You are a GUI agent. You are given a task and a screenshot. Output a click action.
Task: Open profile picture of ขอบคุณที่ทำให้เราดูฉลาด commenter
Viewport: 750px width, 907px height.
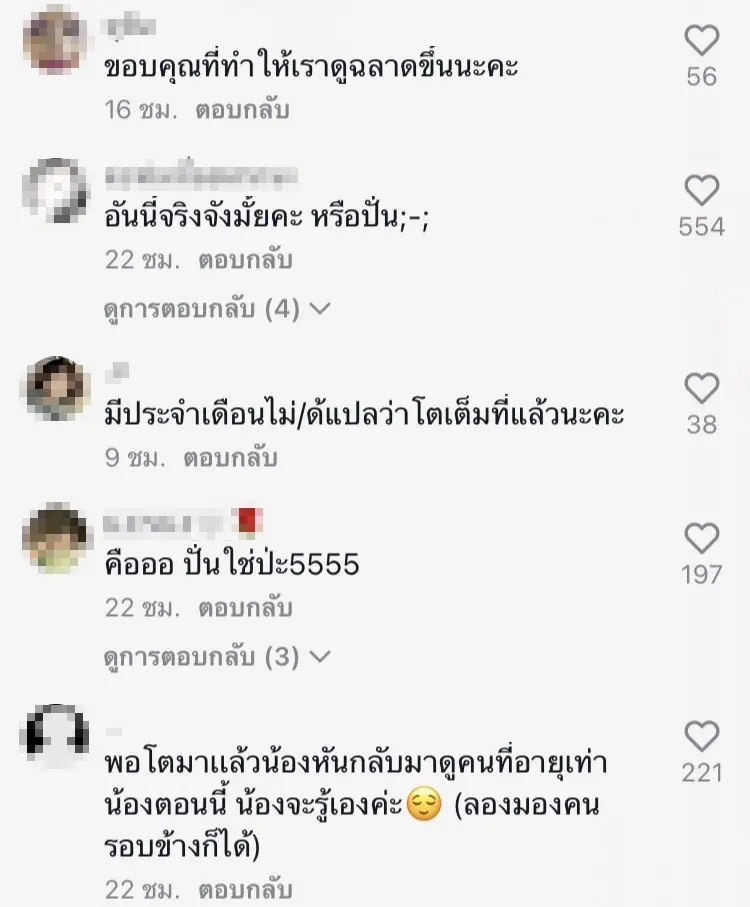coord(55,40)
